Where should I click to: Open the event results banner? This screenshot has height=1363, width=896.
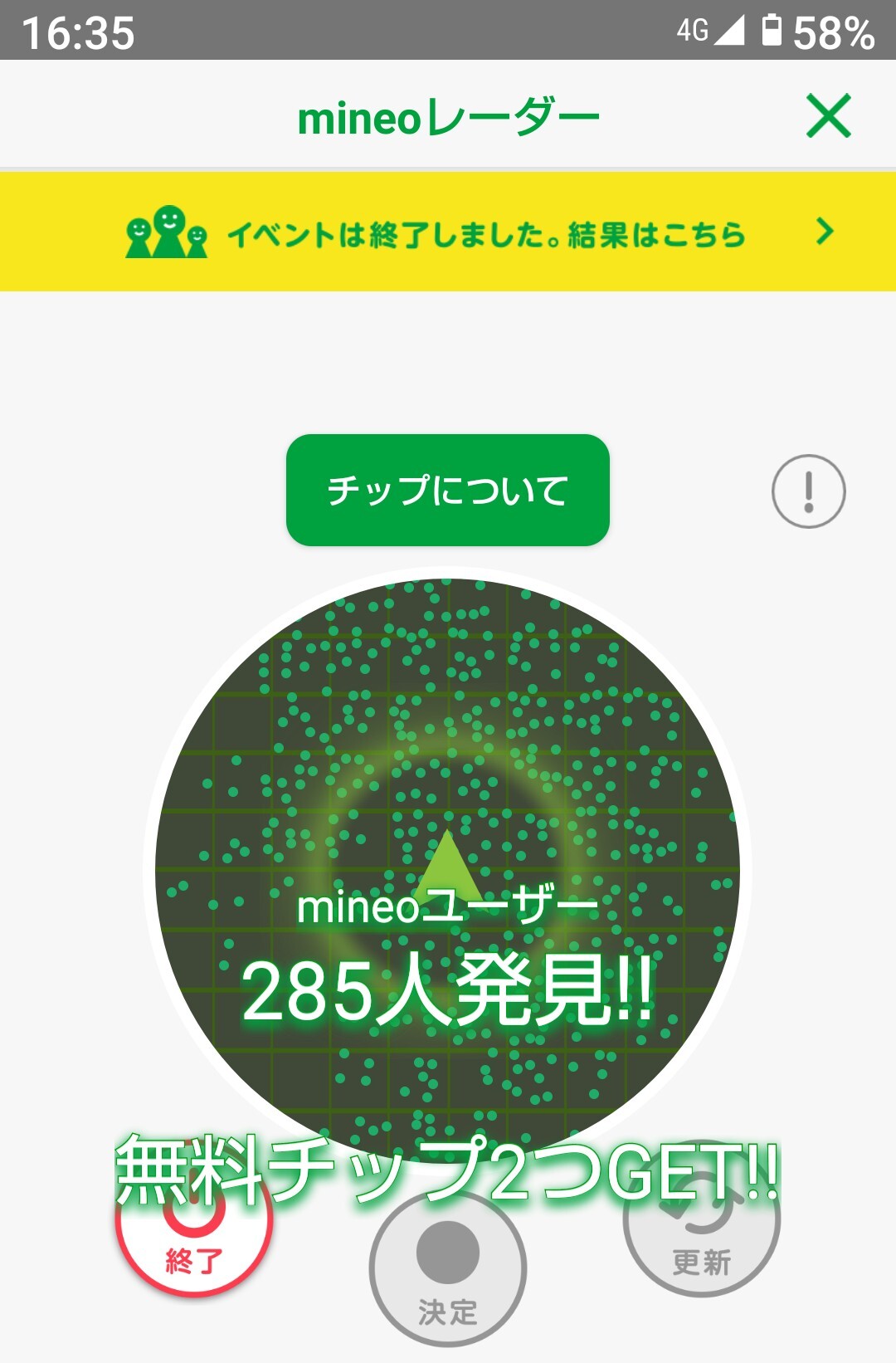[448, 232]
